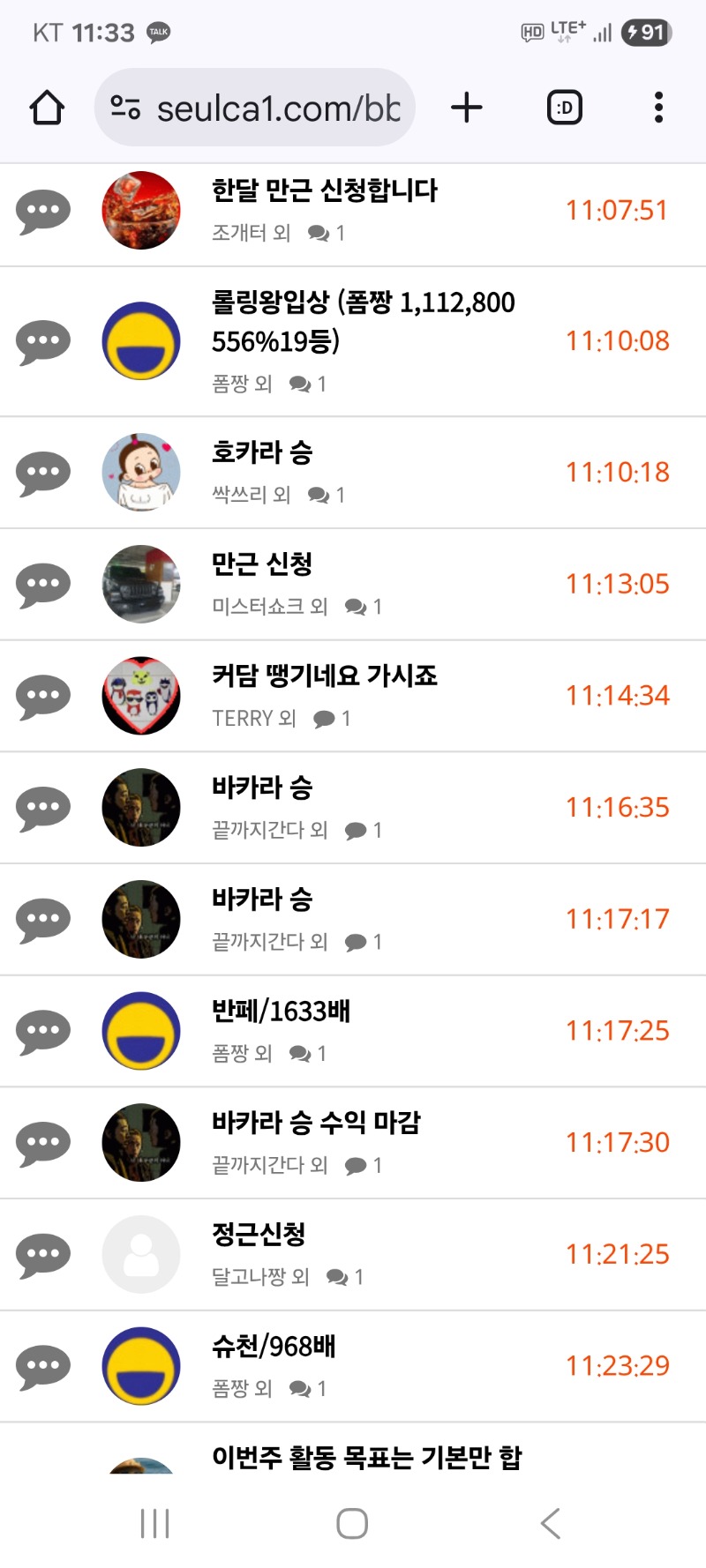Open the recent apps view

(154, 1523)
